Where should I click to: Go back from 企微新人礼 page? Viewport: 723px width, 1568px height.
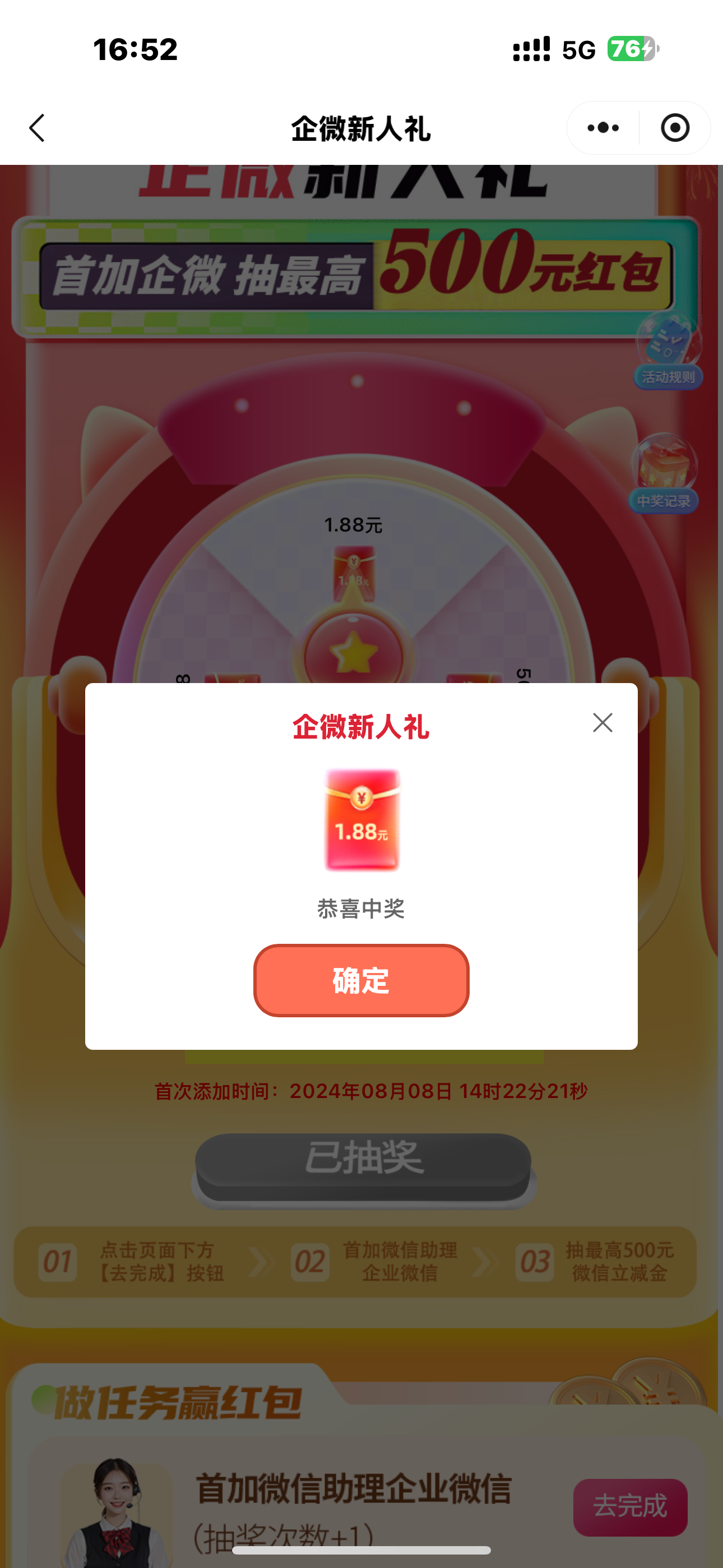[x=37, y=128]
